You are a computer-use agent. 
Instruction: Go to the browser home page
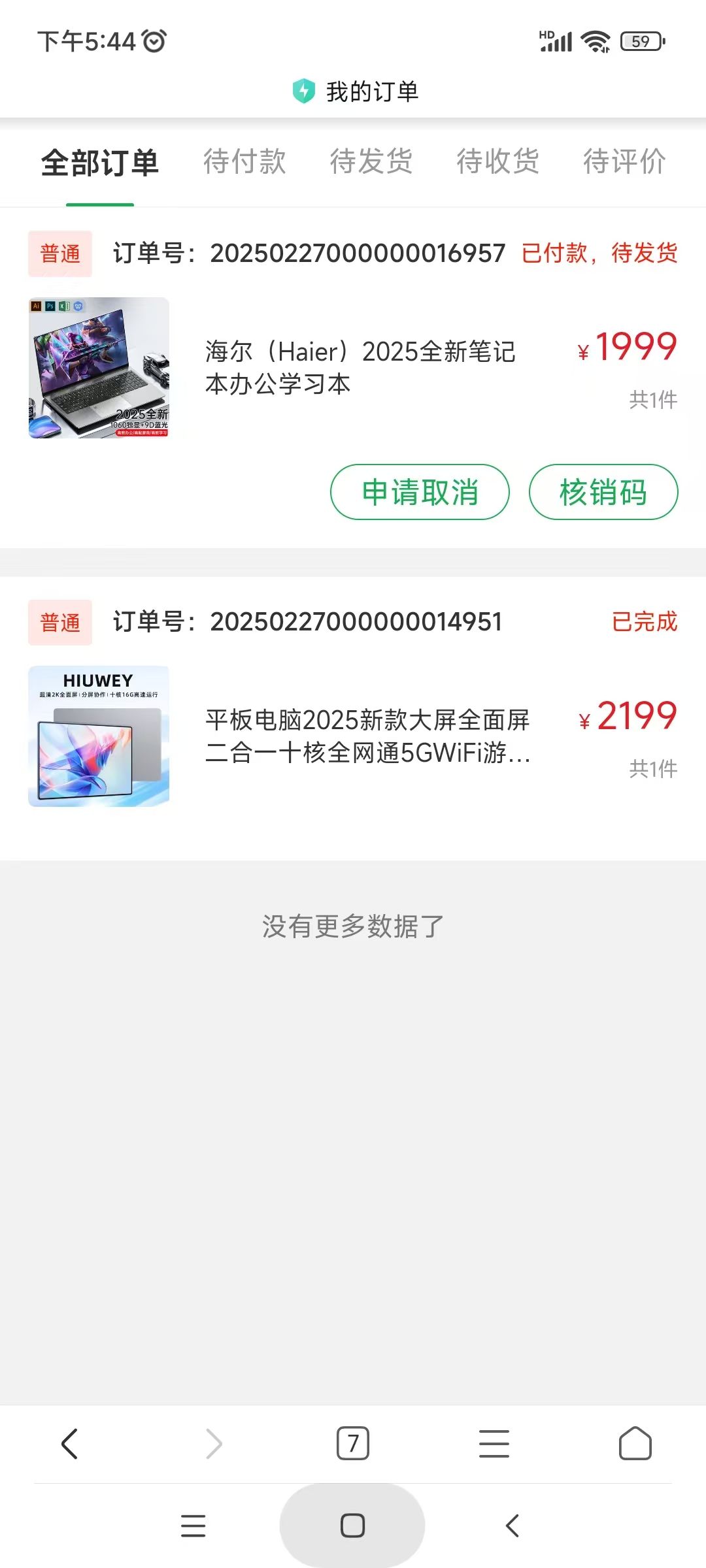point(635,1444)
